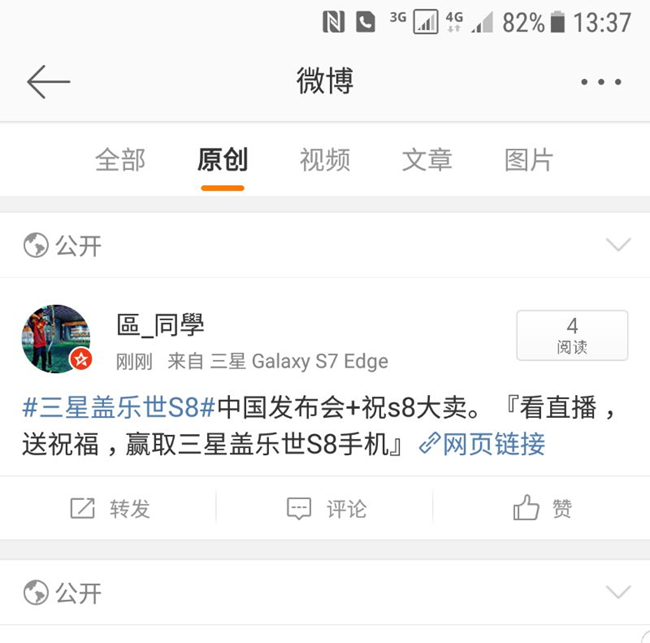Go back using the arrow icon
Viewport: 650px width, 643px height.
point(48,82)
